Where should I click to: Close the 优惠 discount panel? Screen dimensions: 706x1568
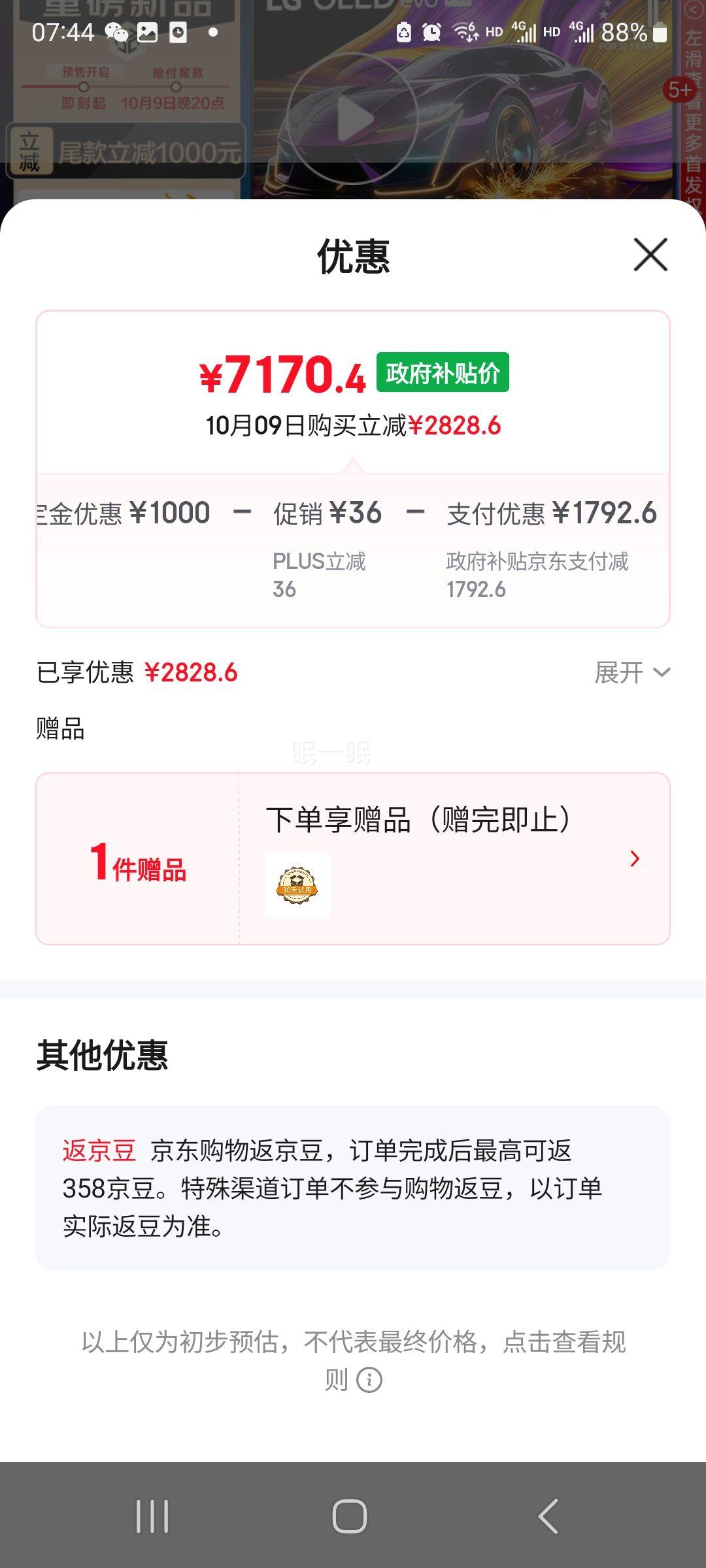coord(650,255)
